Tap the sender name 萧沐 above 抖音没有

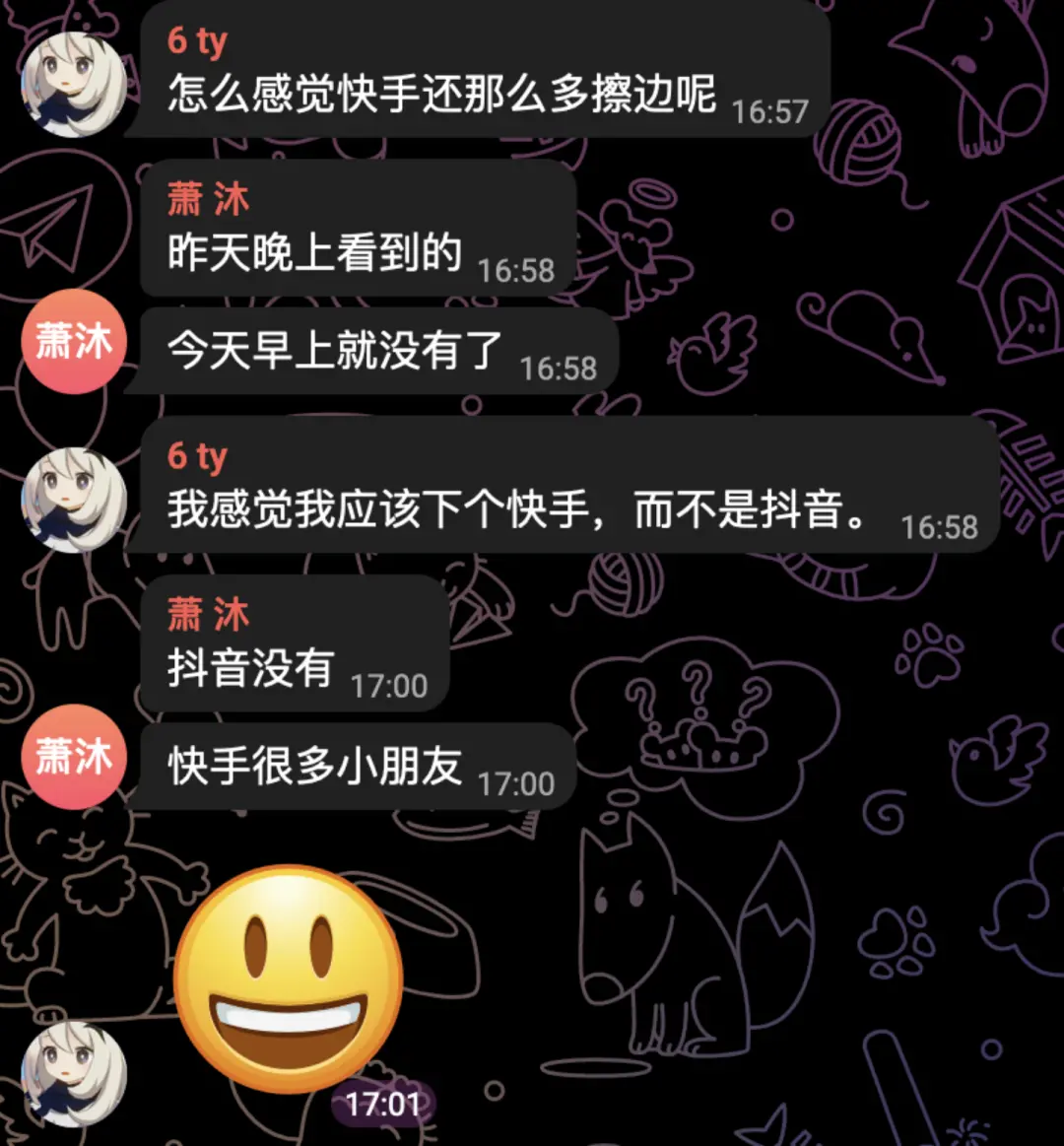click(208, 615)
